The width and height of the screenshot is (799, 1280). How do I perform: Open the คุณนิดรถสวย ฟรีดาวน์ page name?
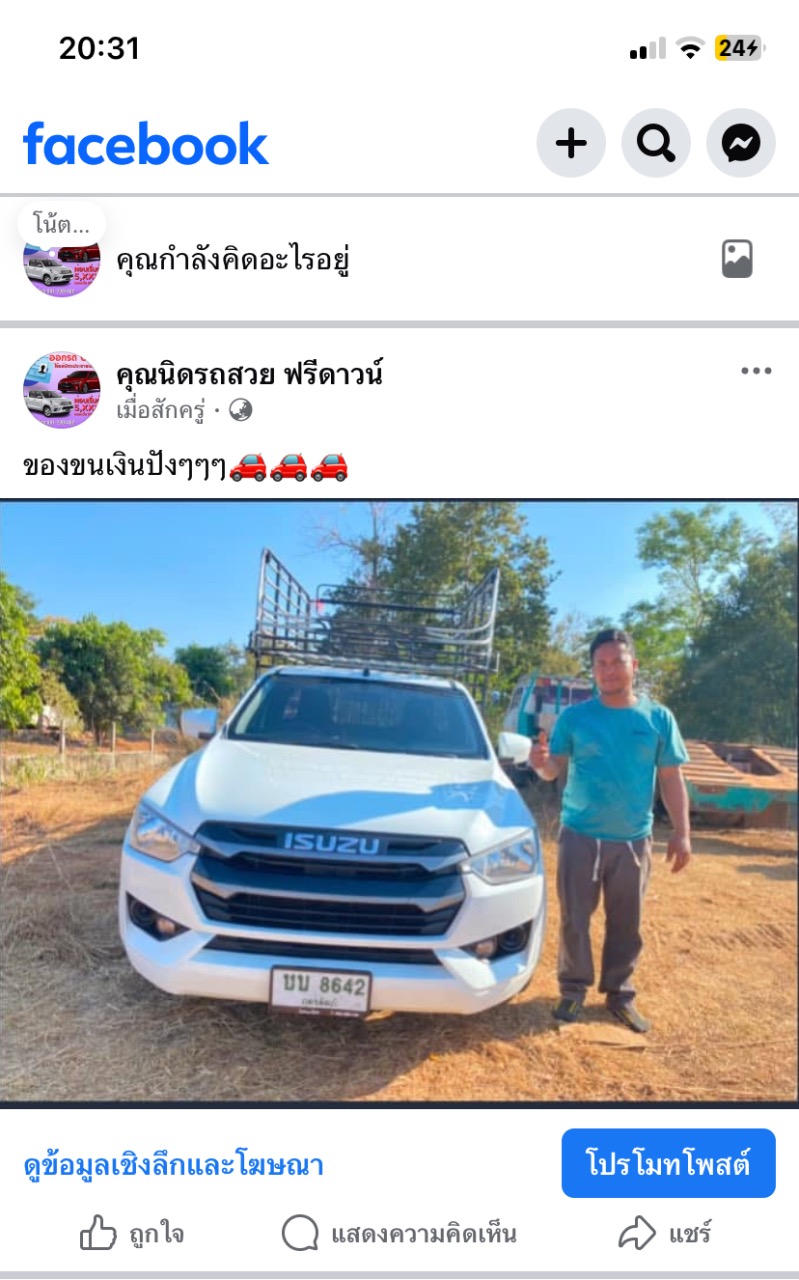coord(249,375)
